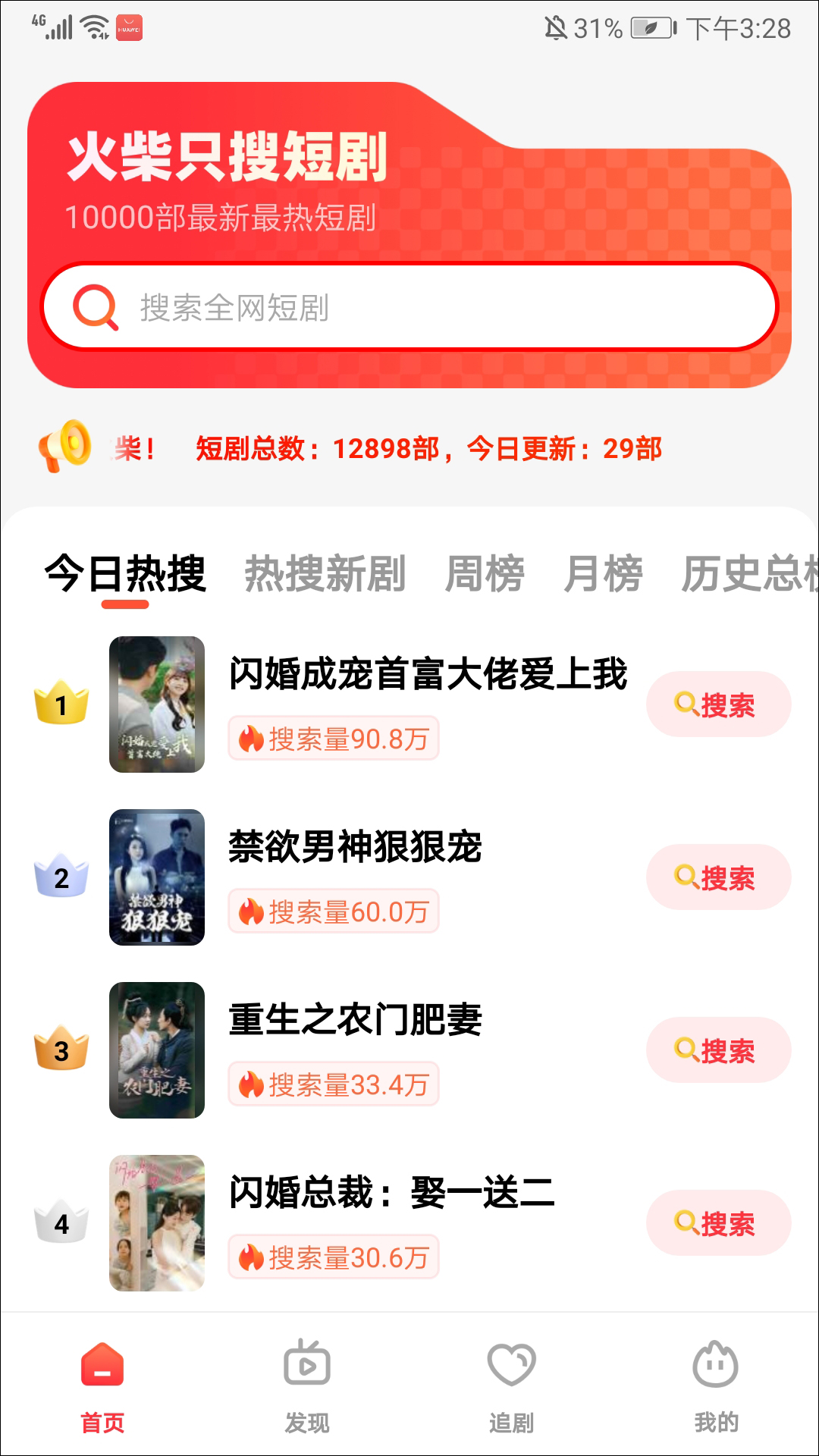Switch to the 热搜新剧 tab
Screen dimensions: 819x1456
[325, 573]
